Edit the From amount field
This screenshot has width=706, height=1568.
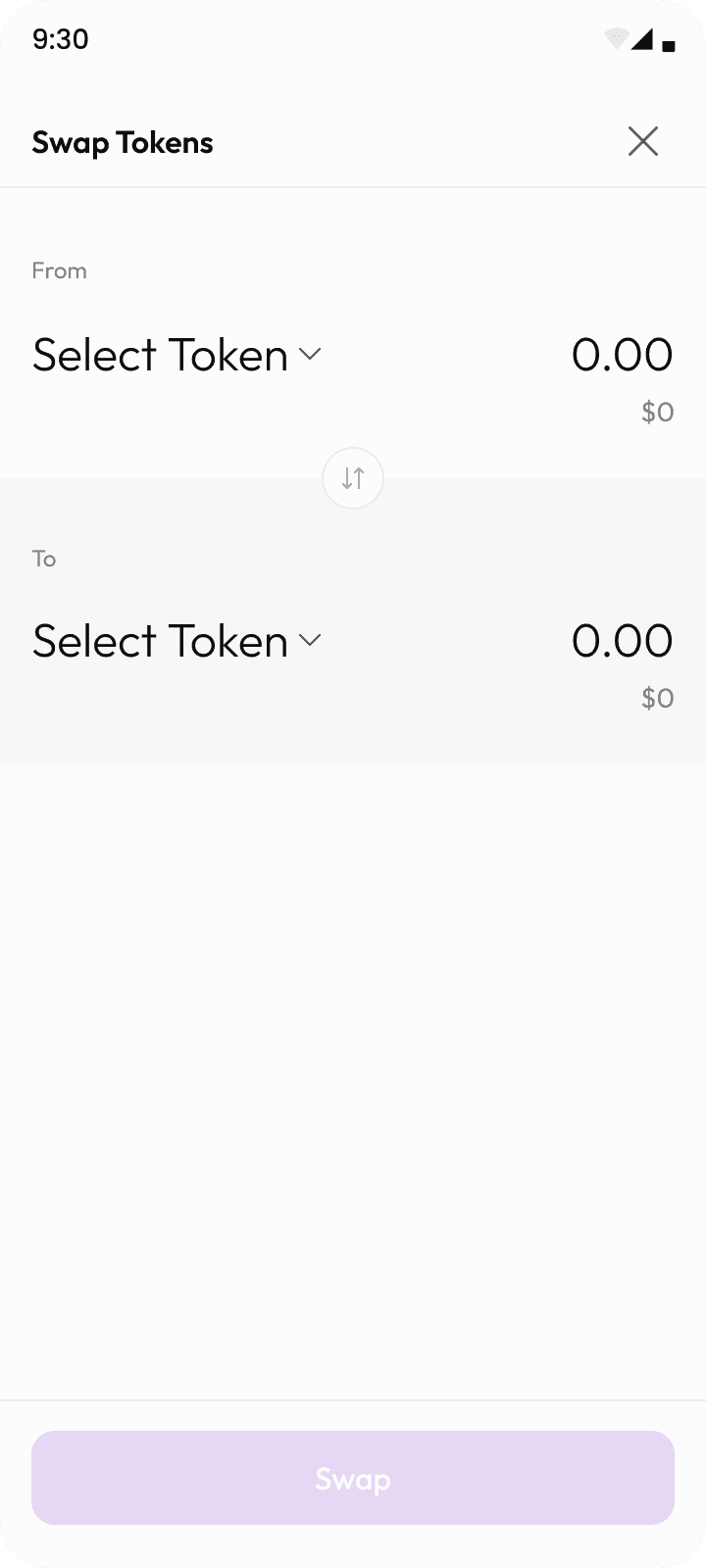(622, 355)
